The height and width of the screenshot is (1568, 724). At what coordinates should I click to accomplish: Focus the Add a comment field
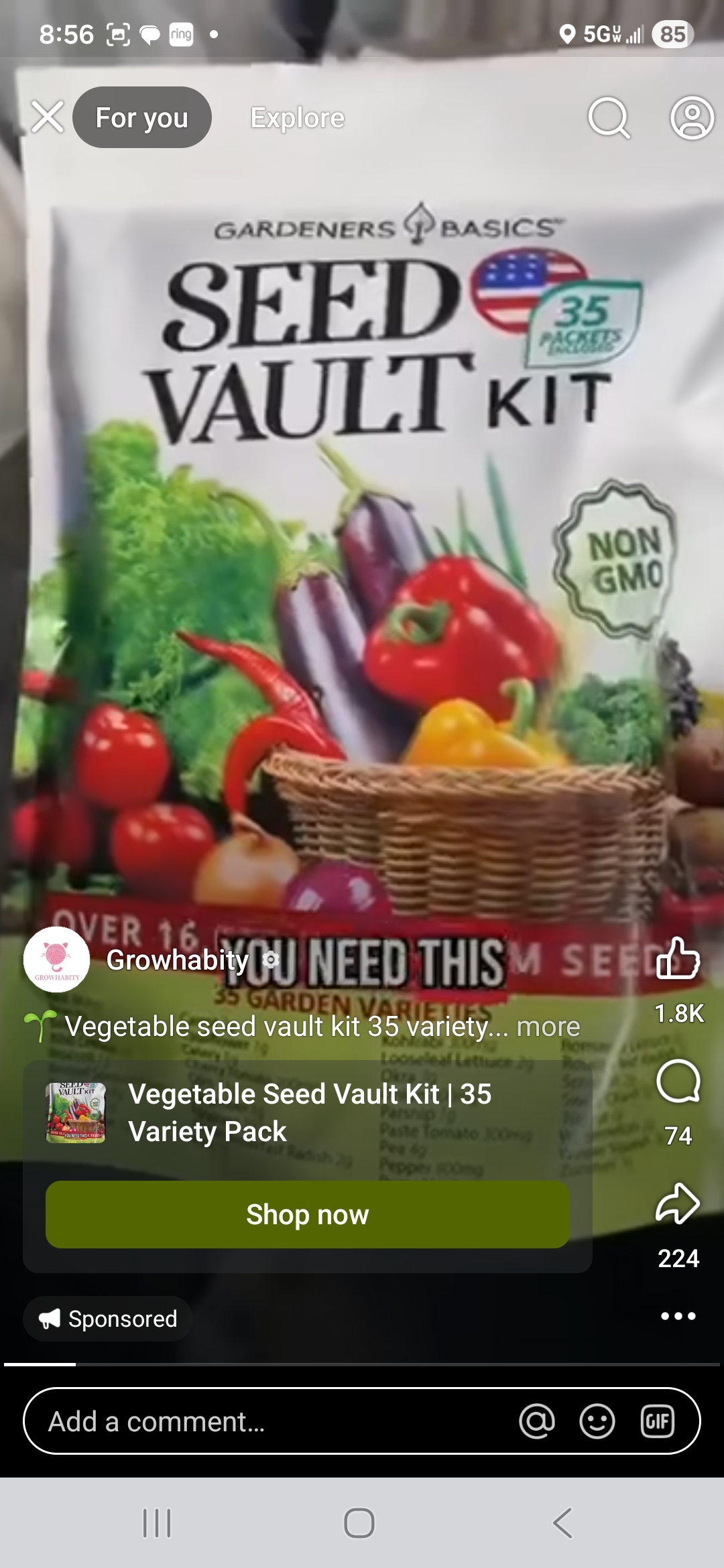coord(268,1421)
